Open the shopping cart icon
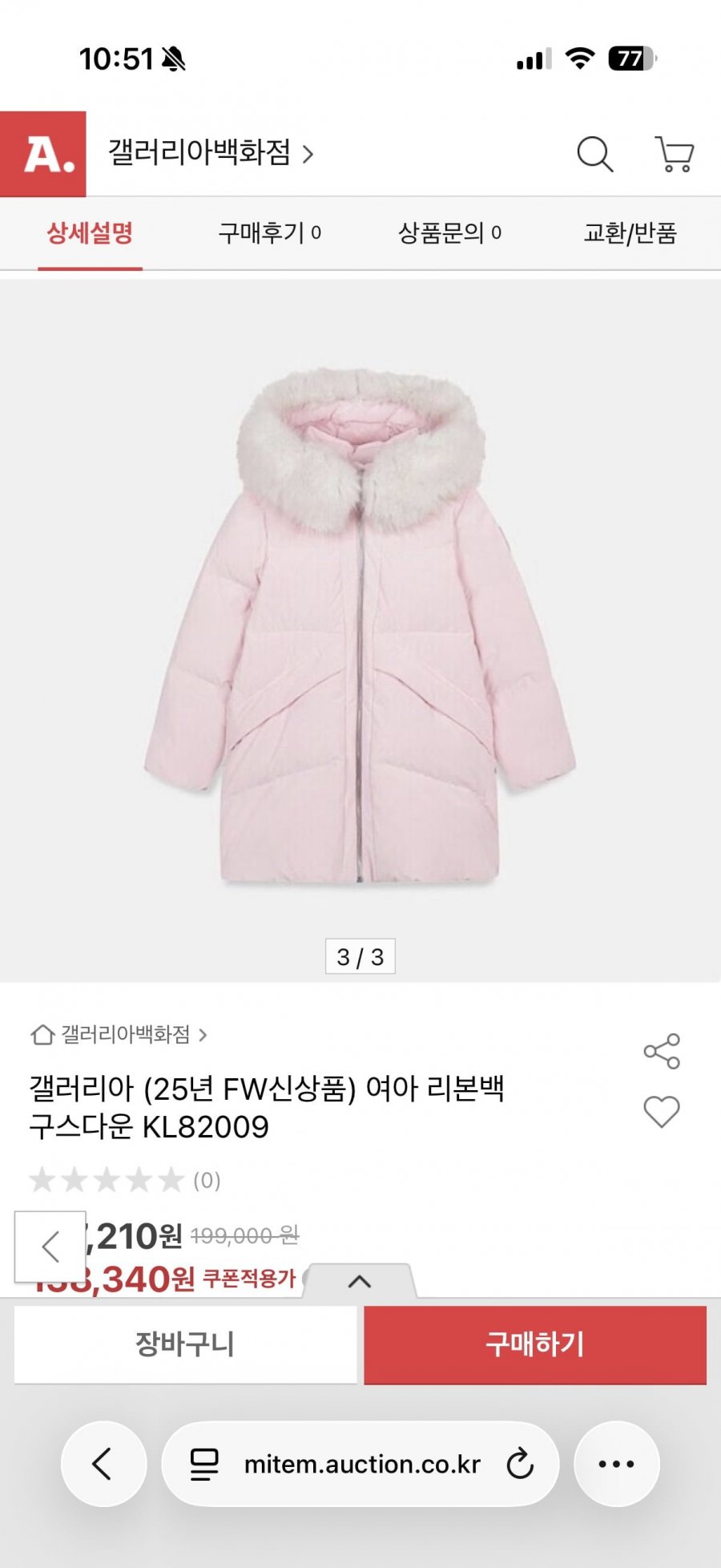Image resolution: width=721 pixels, height=1568 pixels. (674, 154)
